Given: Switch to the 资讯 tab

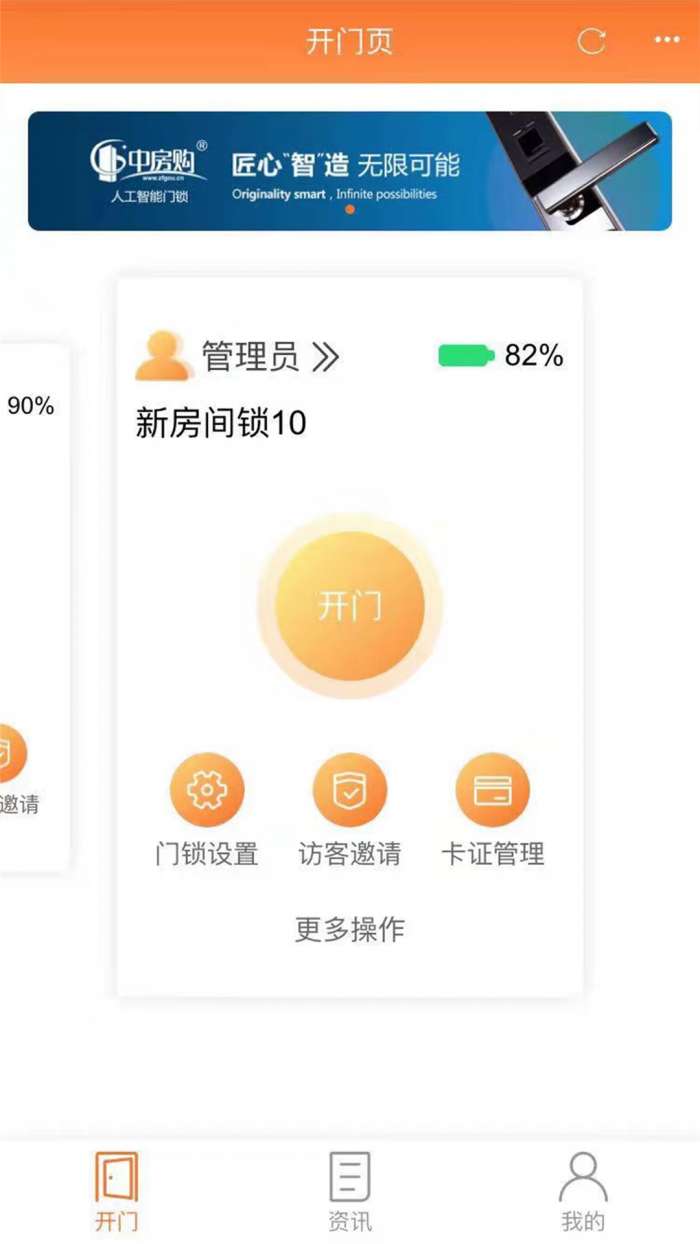Looking at the screenshot, I should coord(350,1191).
